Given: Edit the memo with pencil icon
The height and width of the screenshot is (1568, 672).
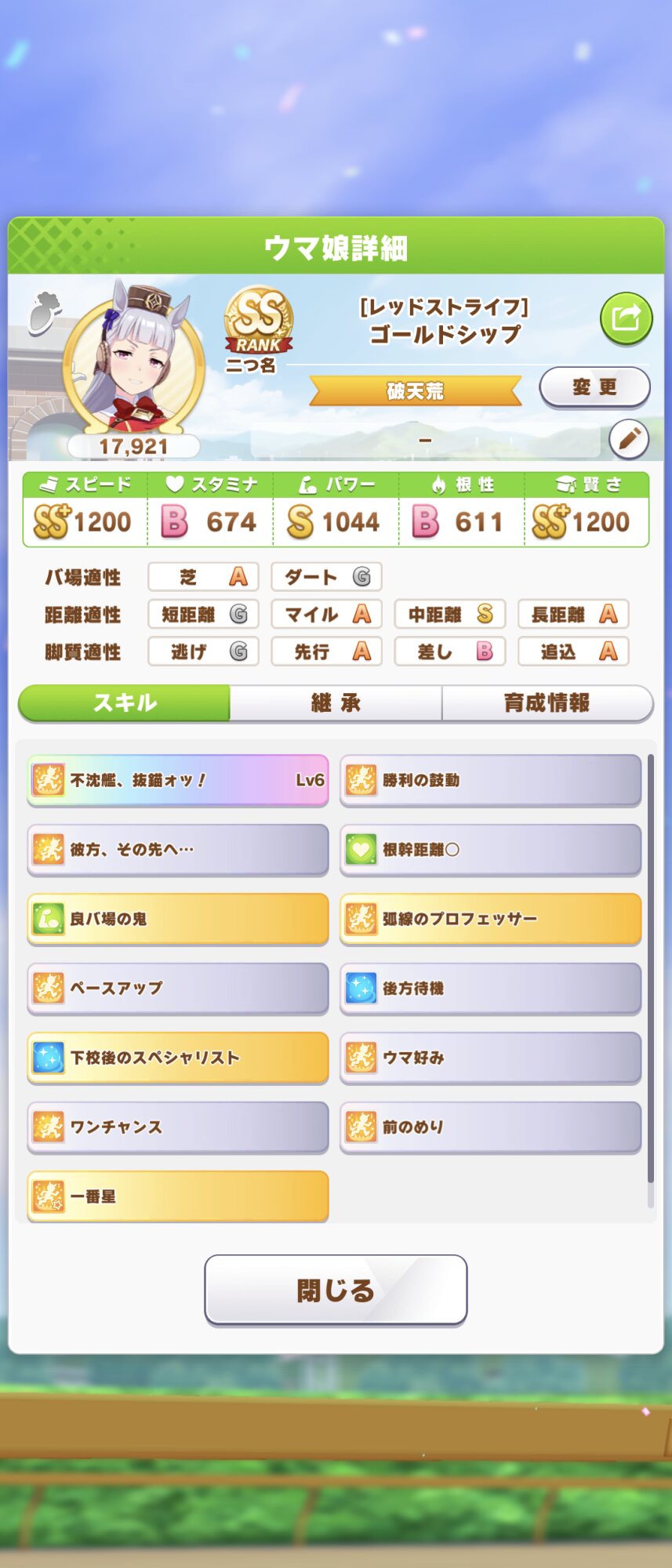Looking at the screenshot, I should pyautogui.click(x=629, y=439).
